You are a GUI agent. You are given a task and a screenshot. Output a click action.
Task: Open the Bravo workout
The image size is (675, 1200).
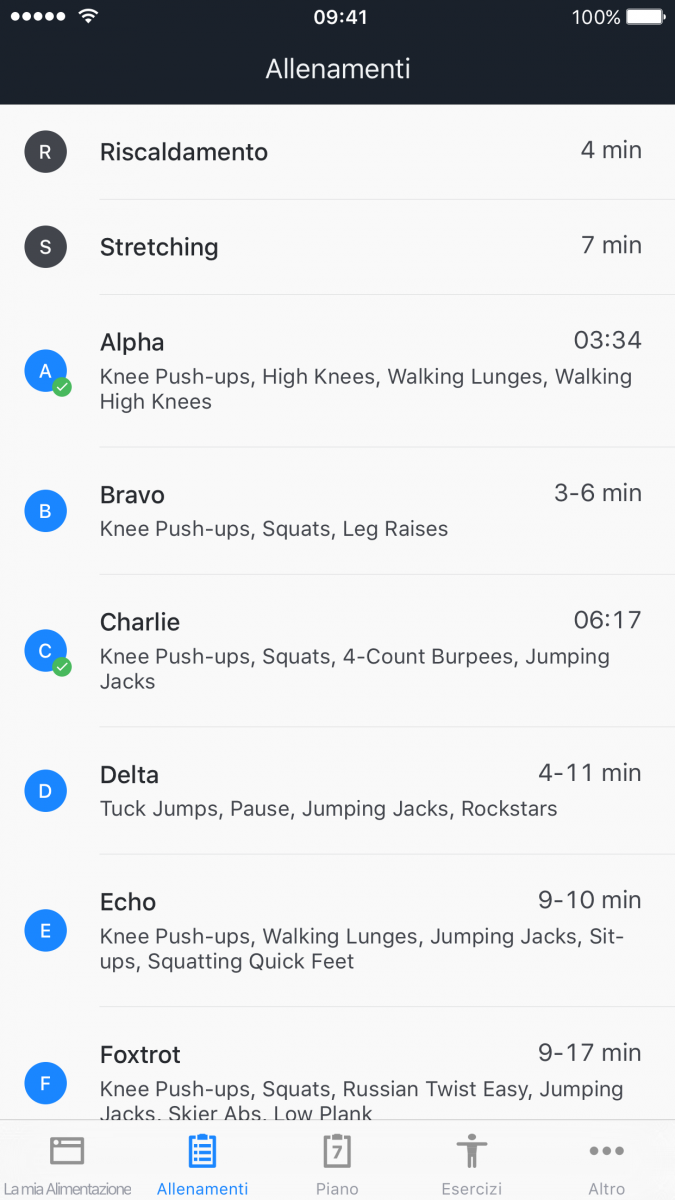click(x=337, y=511)
